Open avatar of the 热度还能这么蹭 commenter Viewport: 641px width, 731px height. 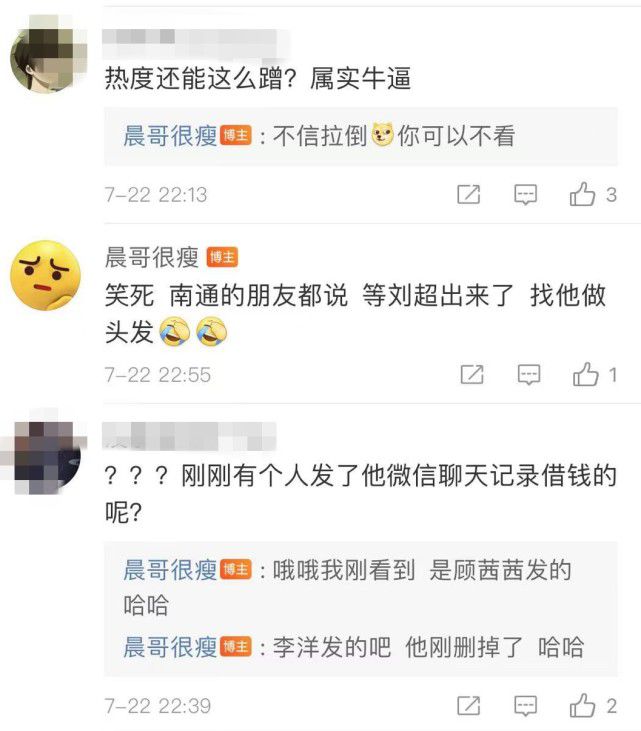pos(45,57)
